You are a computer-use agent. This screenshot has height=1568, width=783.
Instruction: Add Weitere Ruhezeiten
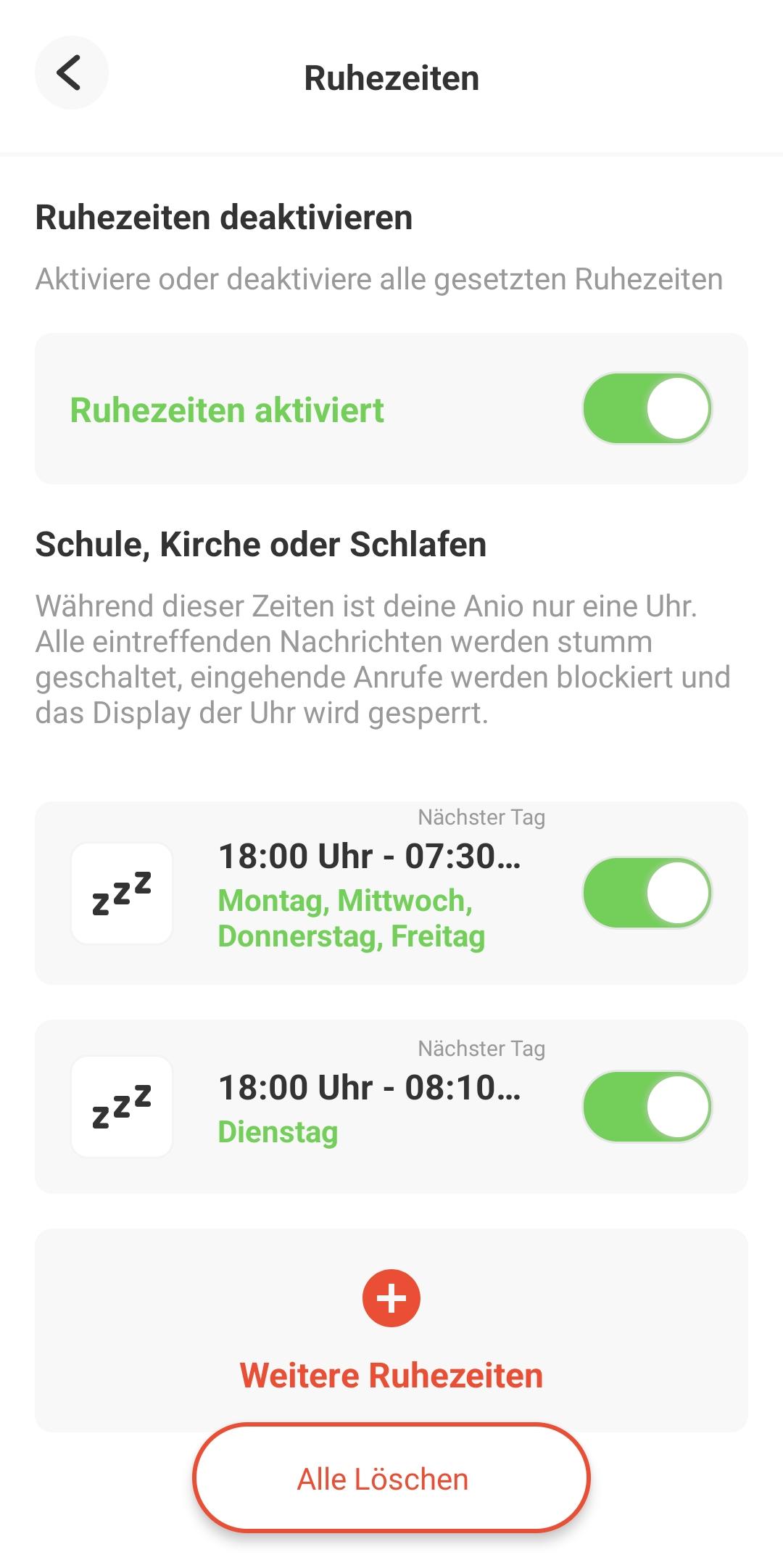[x=391, y=1330]
